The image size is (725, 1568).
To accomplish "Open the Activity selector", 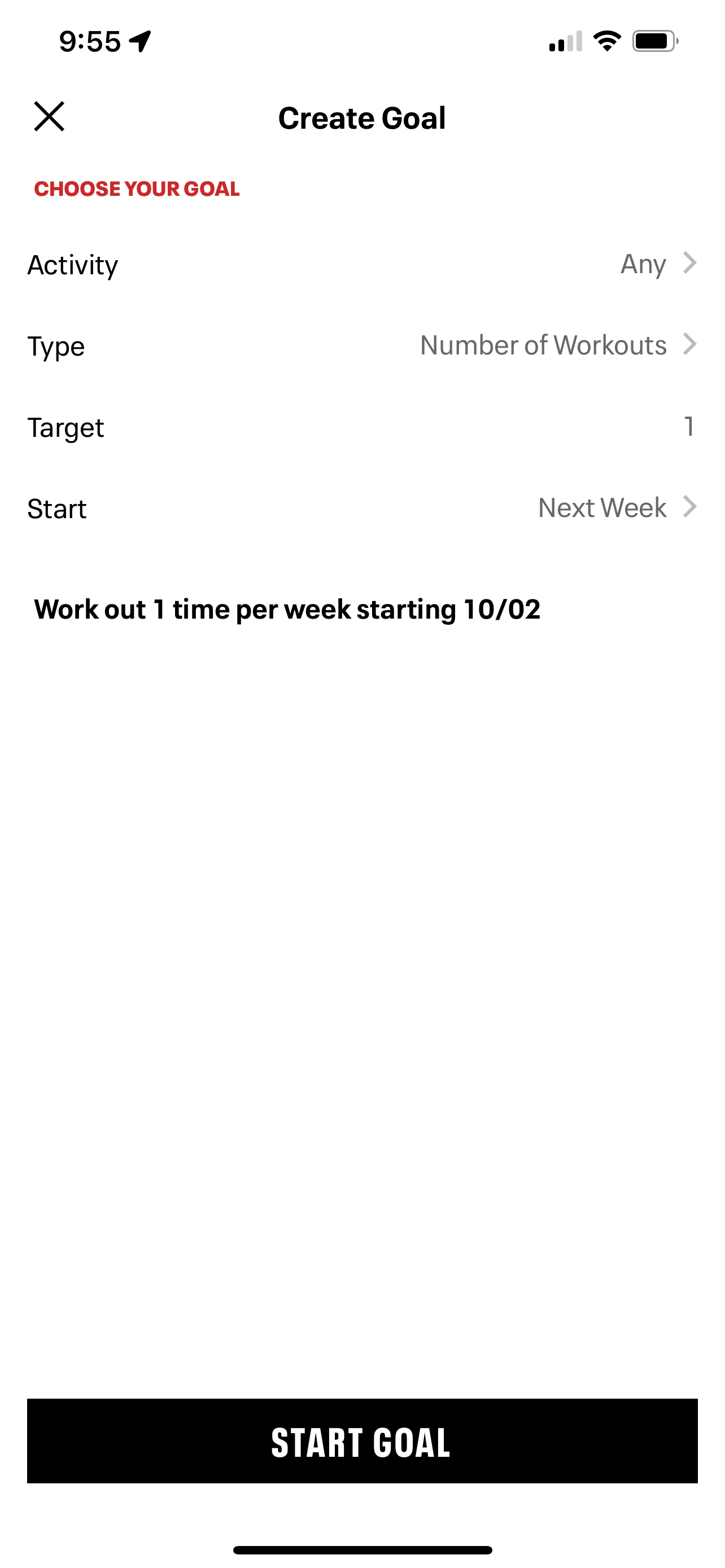I will [x=362, y=264].
